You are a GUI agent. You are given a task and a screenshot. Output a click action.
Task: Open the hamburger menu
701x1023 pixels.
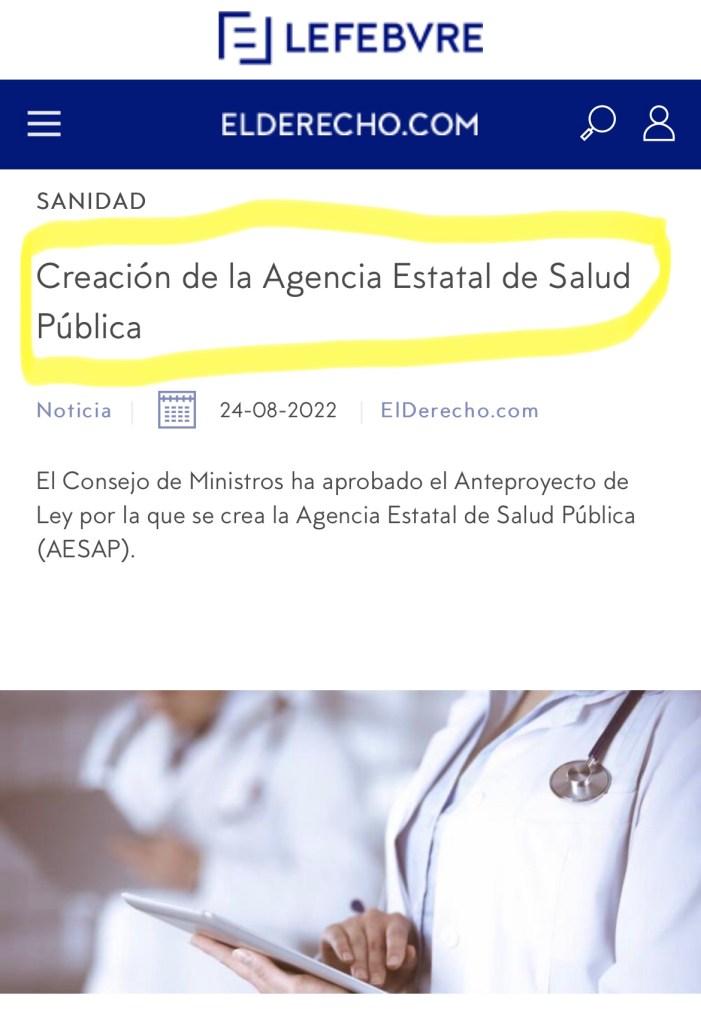(44, 124)
